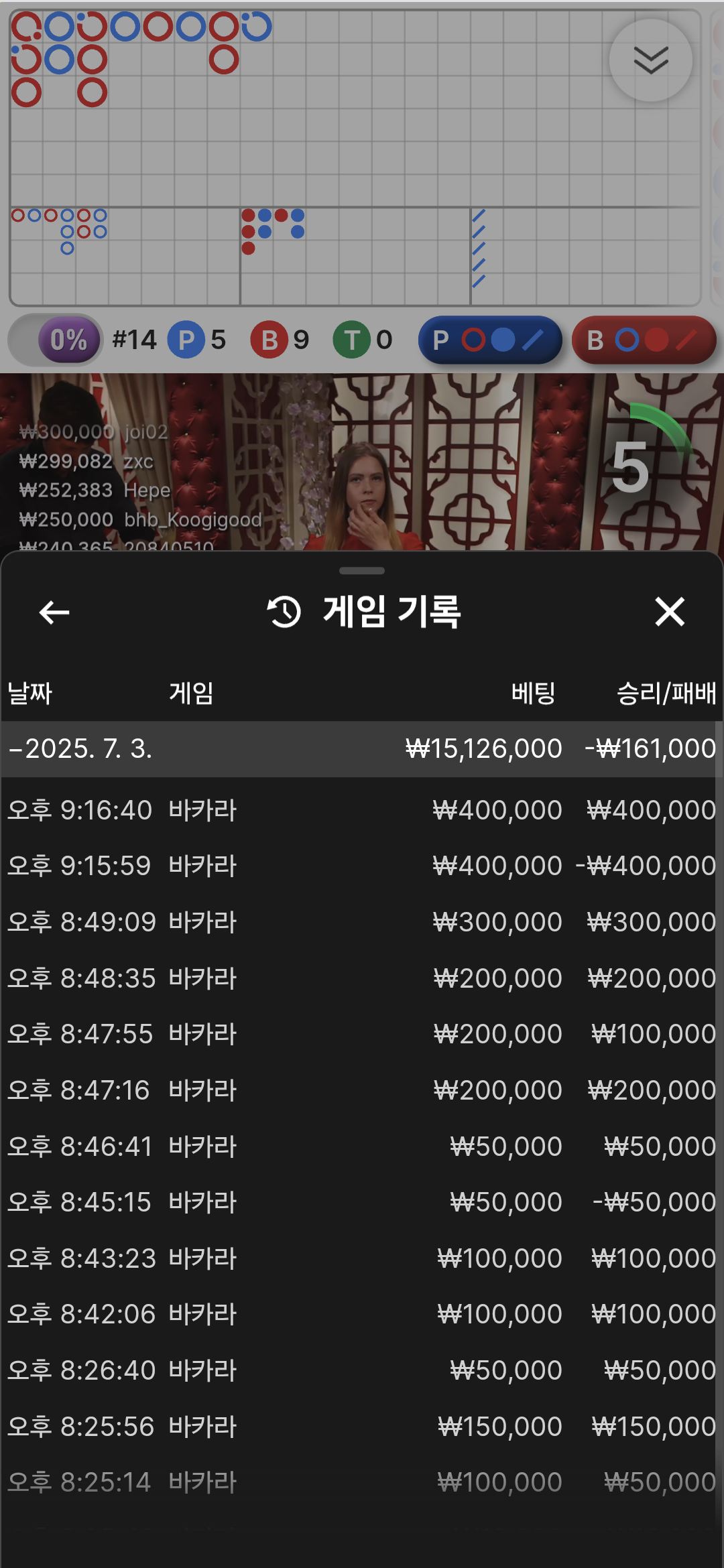
Task: Open the 오후 8:48:35 바카라 record
Action: click(362, 978)
